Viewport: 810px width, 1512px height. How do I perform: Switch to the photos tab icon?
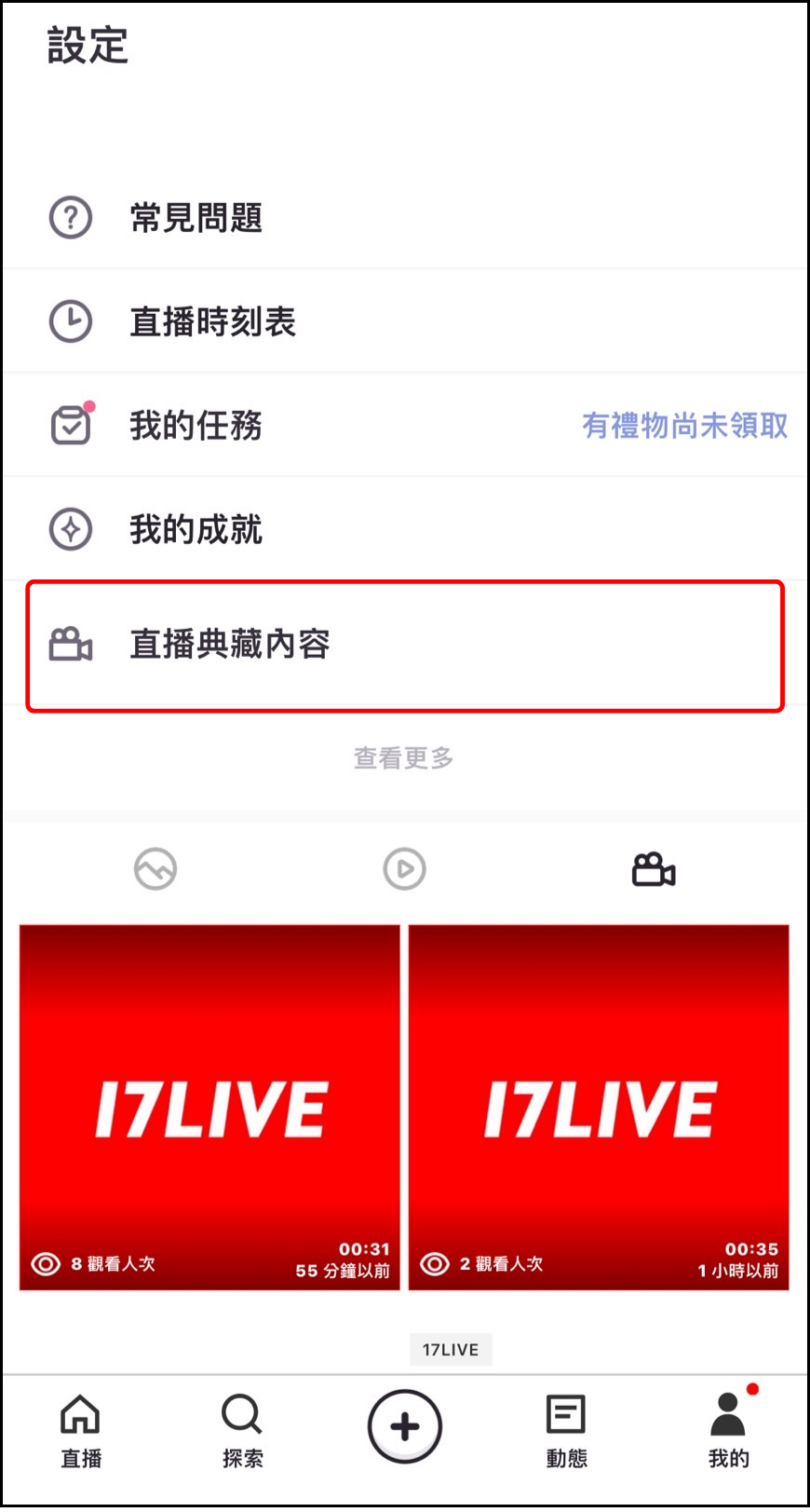click(155, 869)
